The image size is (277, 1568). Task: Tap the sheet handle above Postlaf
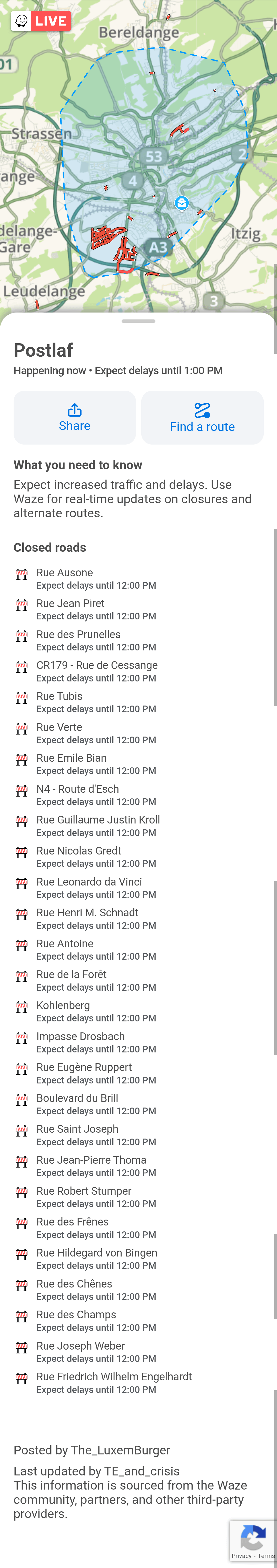pyautogui.click(x=138, y=321)
